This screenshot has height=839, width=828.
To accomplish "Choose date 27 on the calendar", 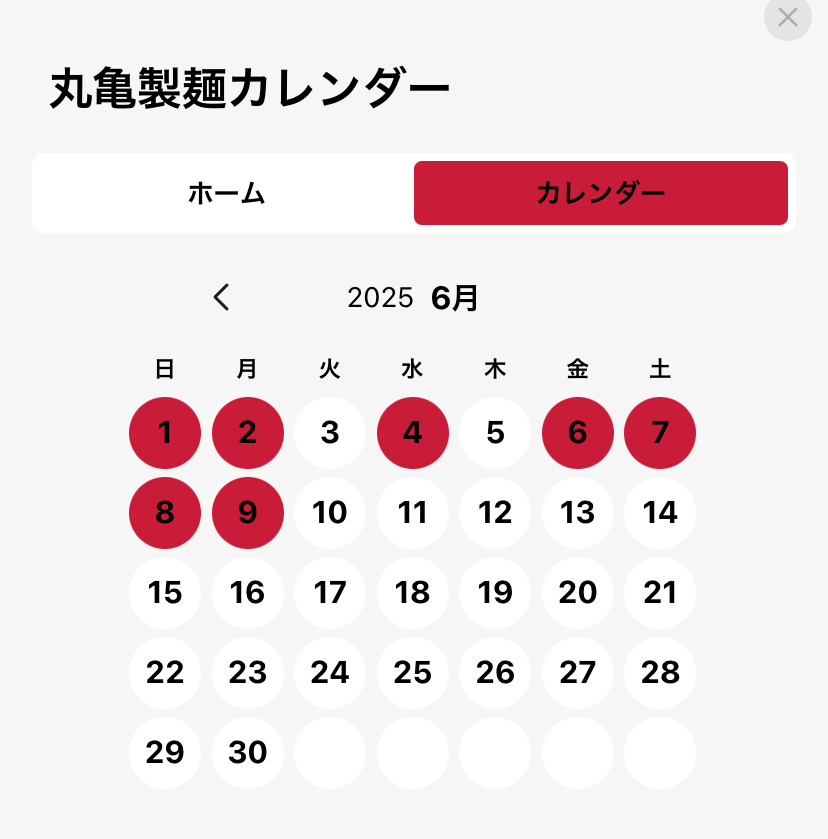I will tap(578, 673).
